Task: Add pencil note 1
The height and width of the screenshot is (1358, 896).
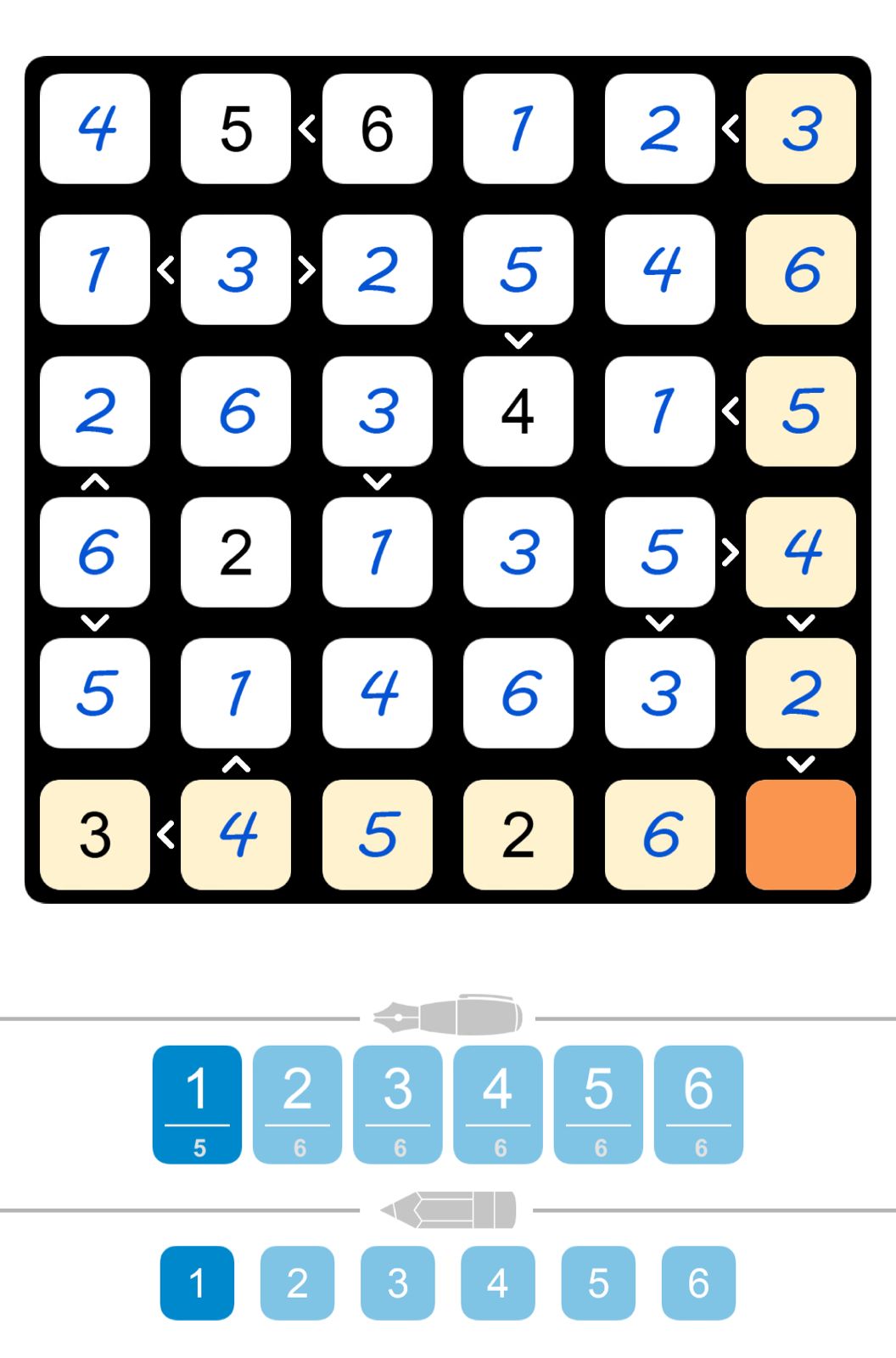Action: tap(197, 1282)
